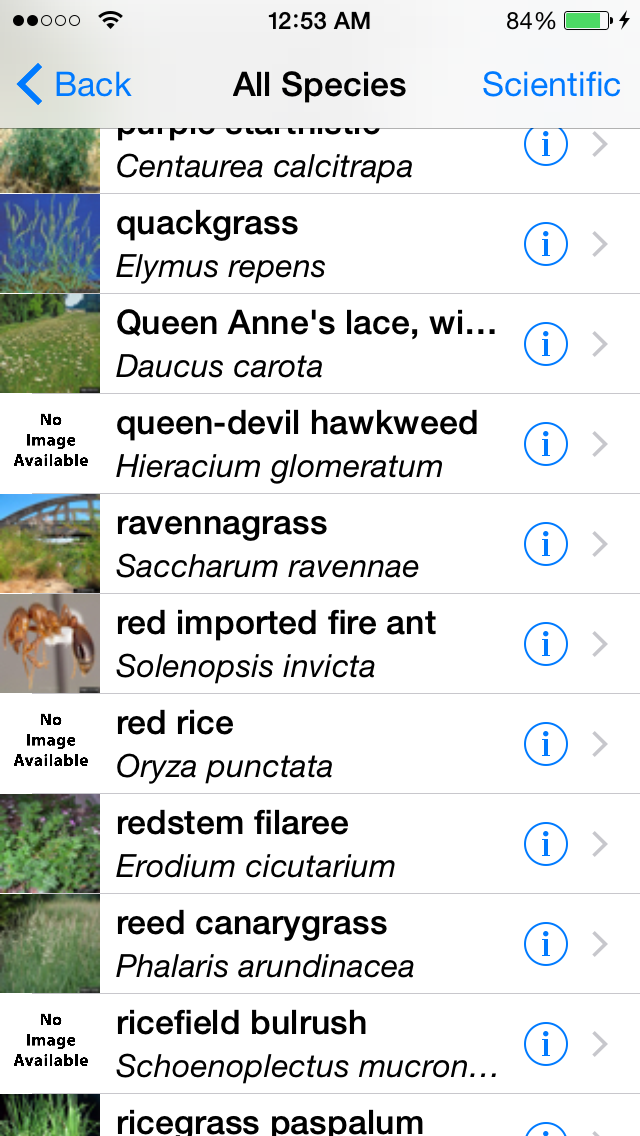Tap info icon for Daucus carota
This screenshot has height=1136, width=640.
546,344
